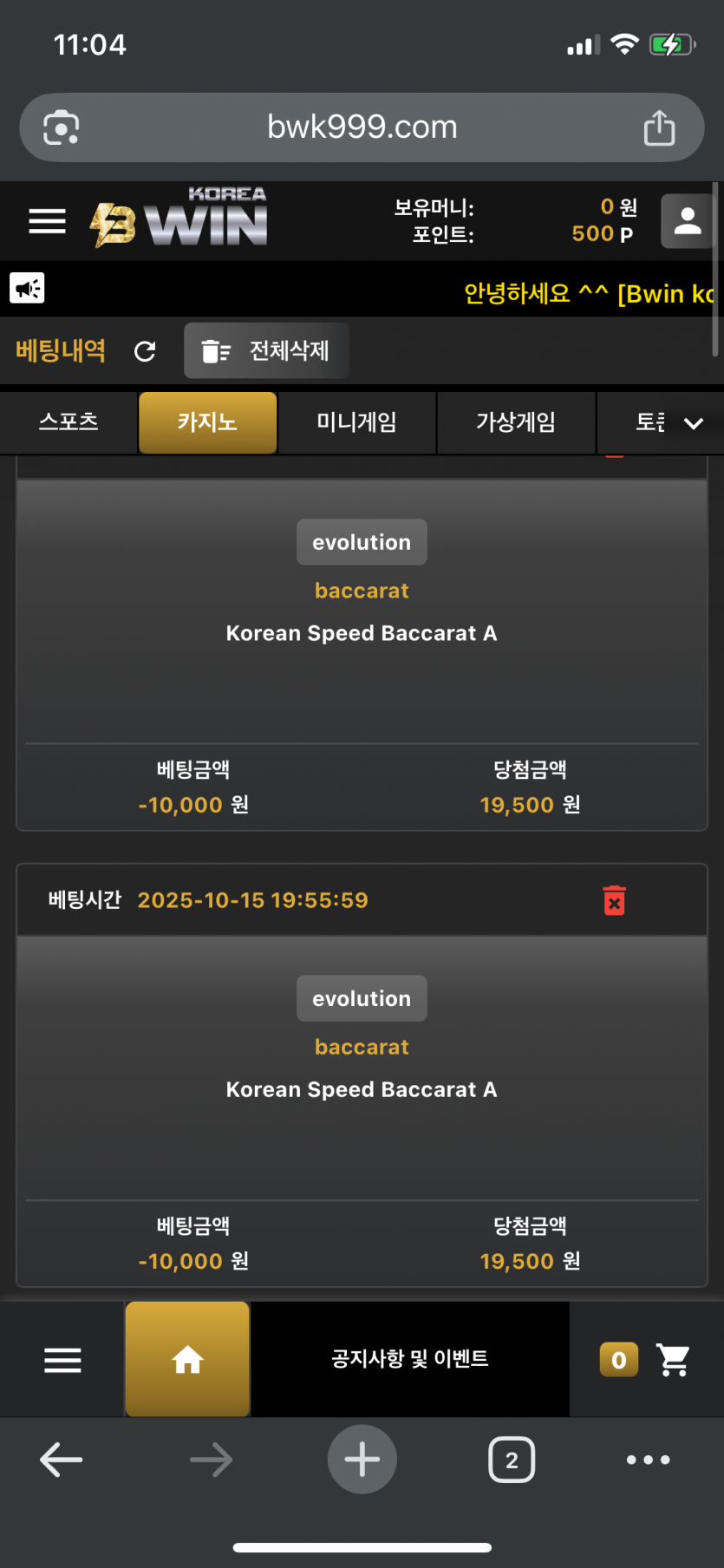724x1568 pixels.
Task: Tap the 전체삭제 delete-all button
Action: [x=266, y=351]
